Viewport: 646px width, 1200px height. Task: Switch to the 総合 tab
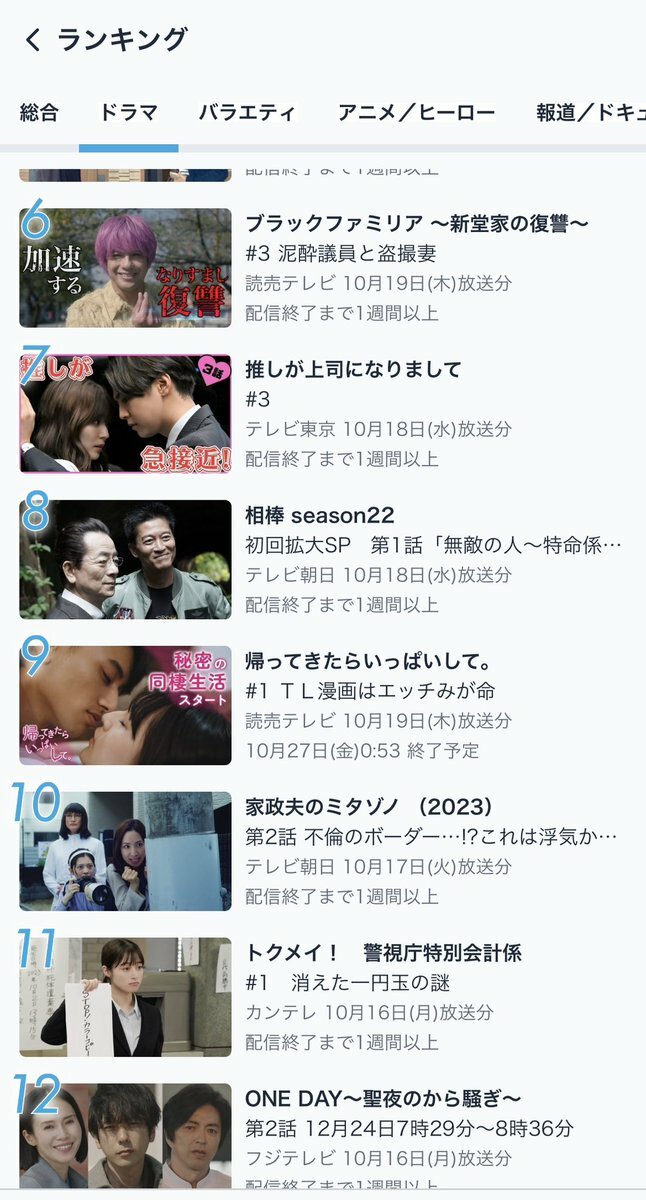[x=39, y=112]
